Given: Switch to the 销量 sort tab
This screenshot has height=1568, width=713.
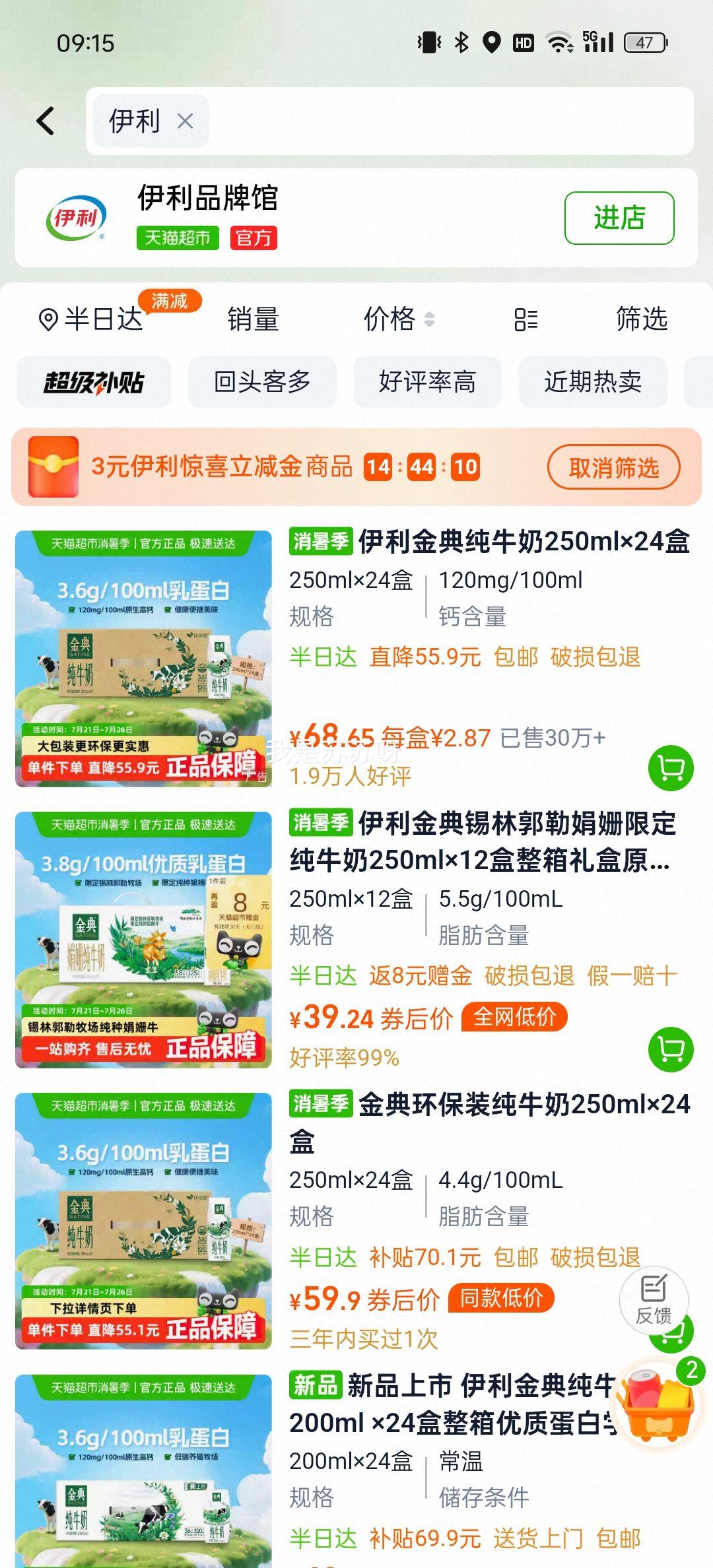Looking at the screenshot, I should pyautogui.click(x=254, y=320).
